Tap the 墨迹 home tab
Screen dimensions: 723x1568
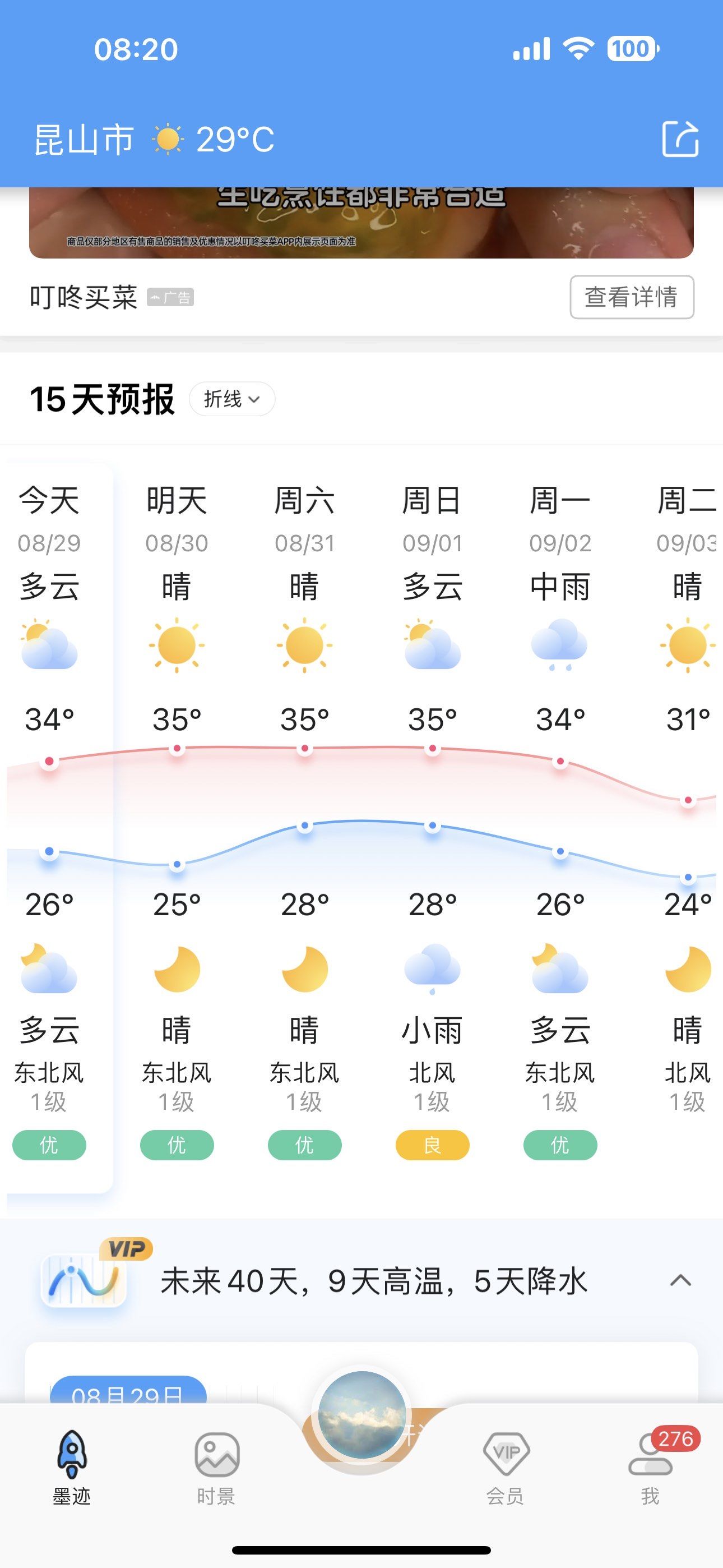click(71, 1467)
